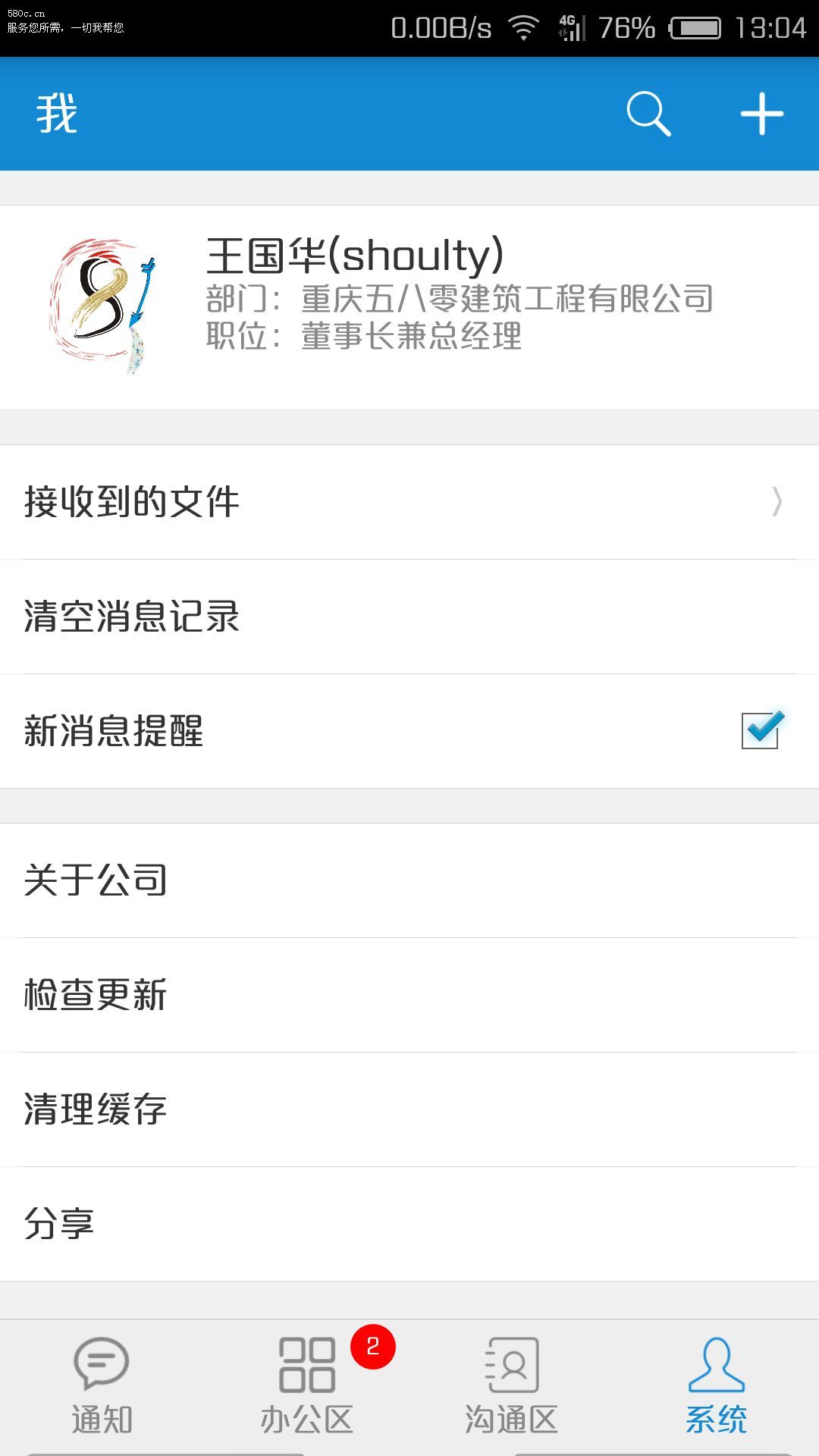
Task: Open 接收到的文件 row
Action: [409, 502]
